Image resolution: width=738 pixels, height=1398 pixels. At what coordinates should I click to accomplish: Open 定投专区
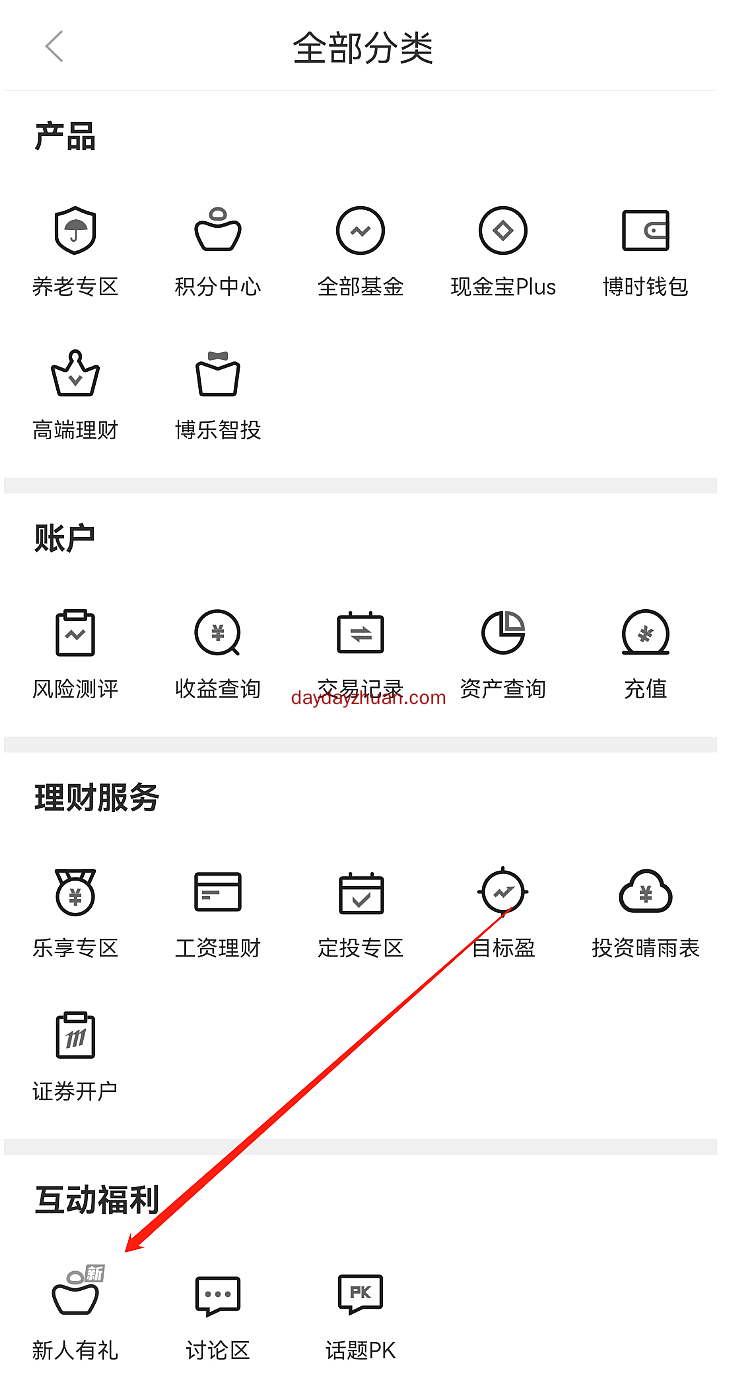click(361, 911)
